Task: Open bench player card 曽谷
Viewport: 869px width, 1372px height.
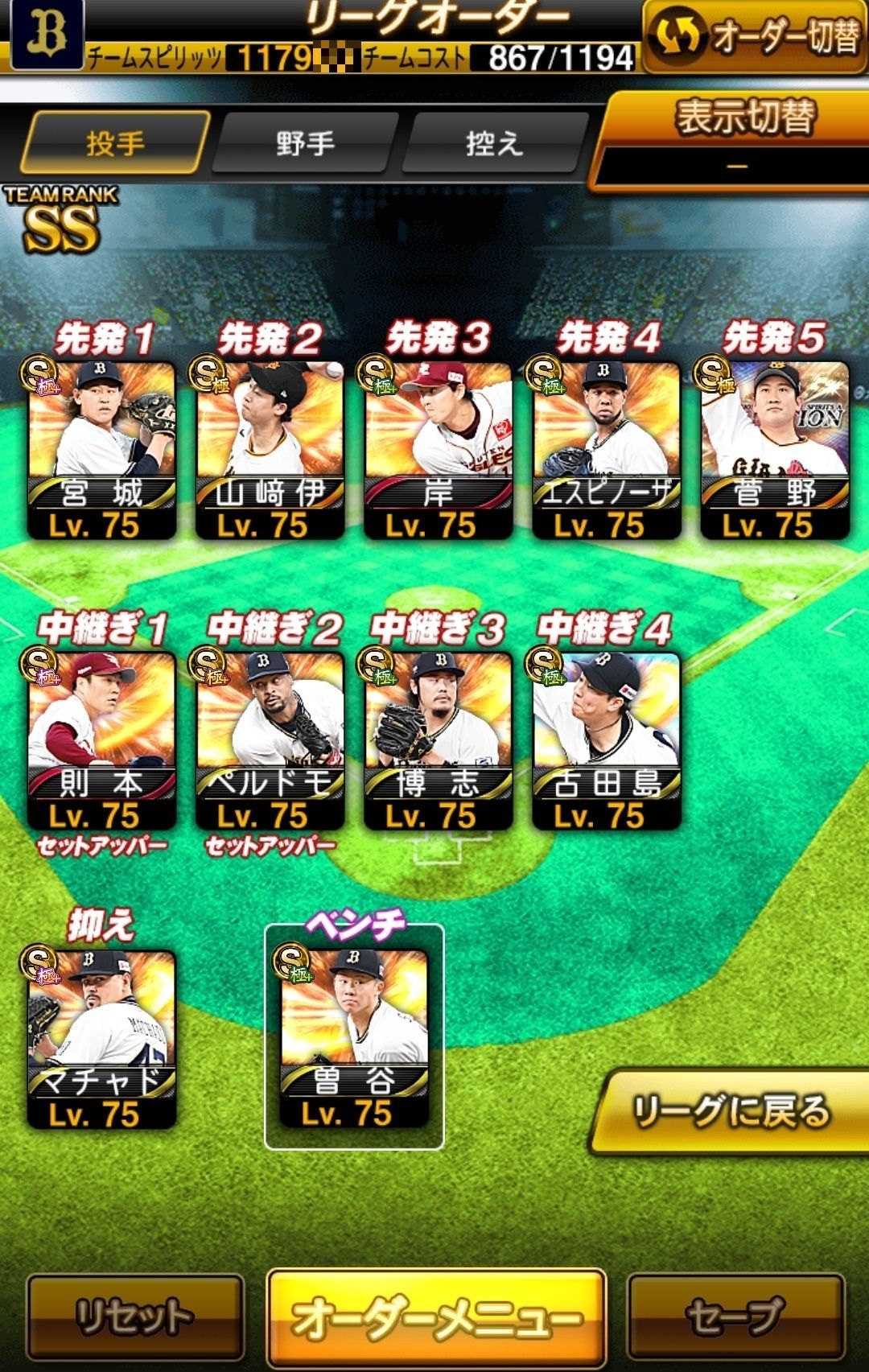Action: coord(354,1038)
